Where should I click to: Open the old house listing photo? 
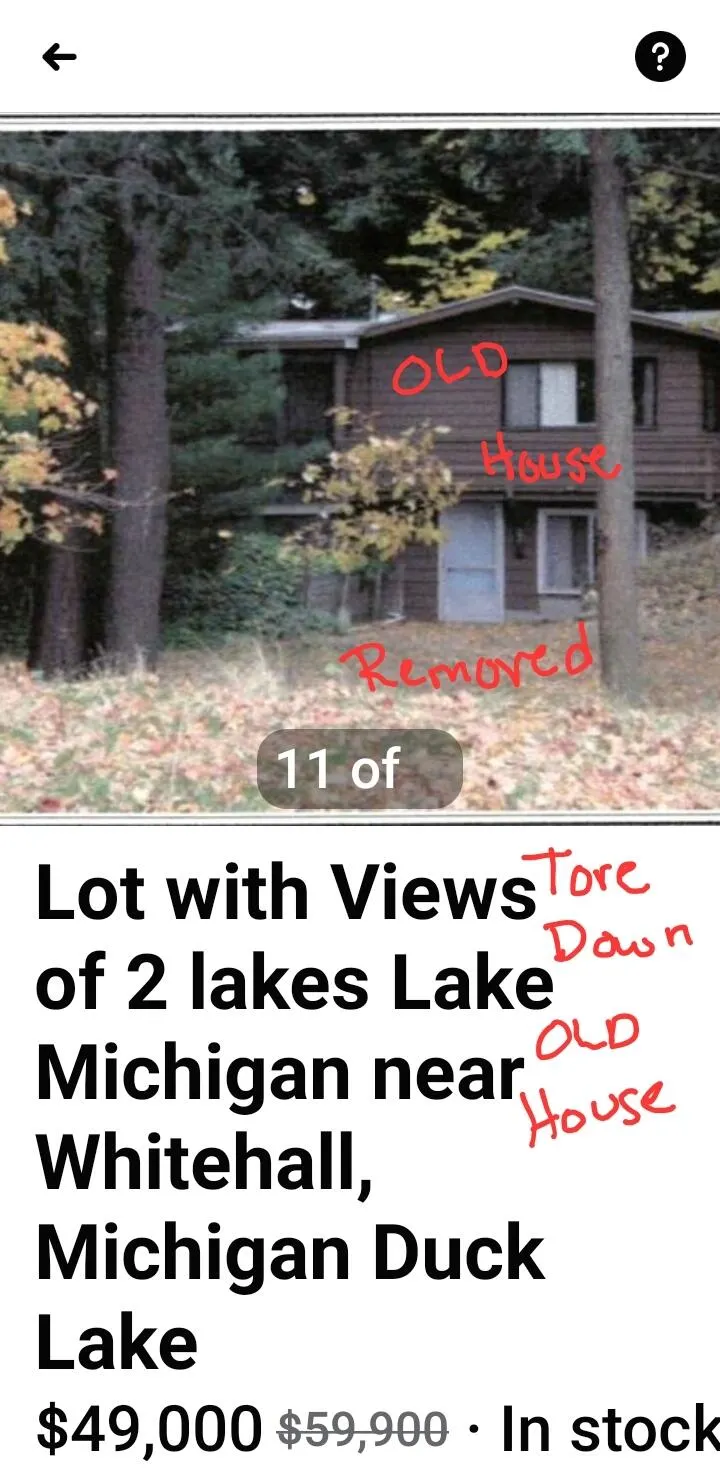click(360, 468)
